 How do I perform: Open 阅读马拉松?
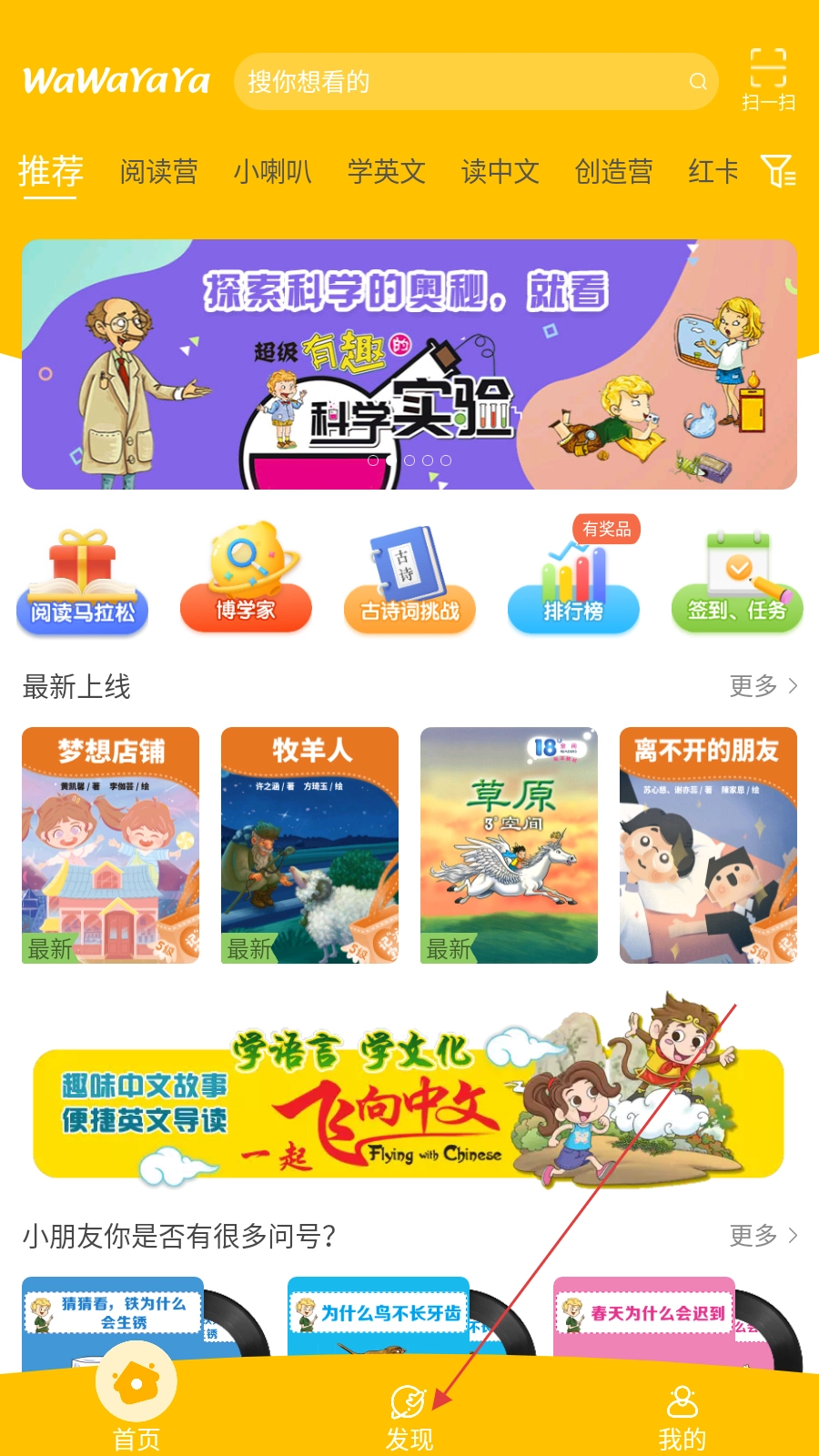click(82, 582)
